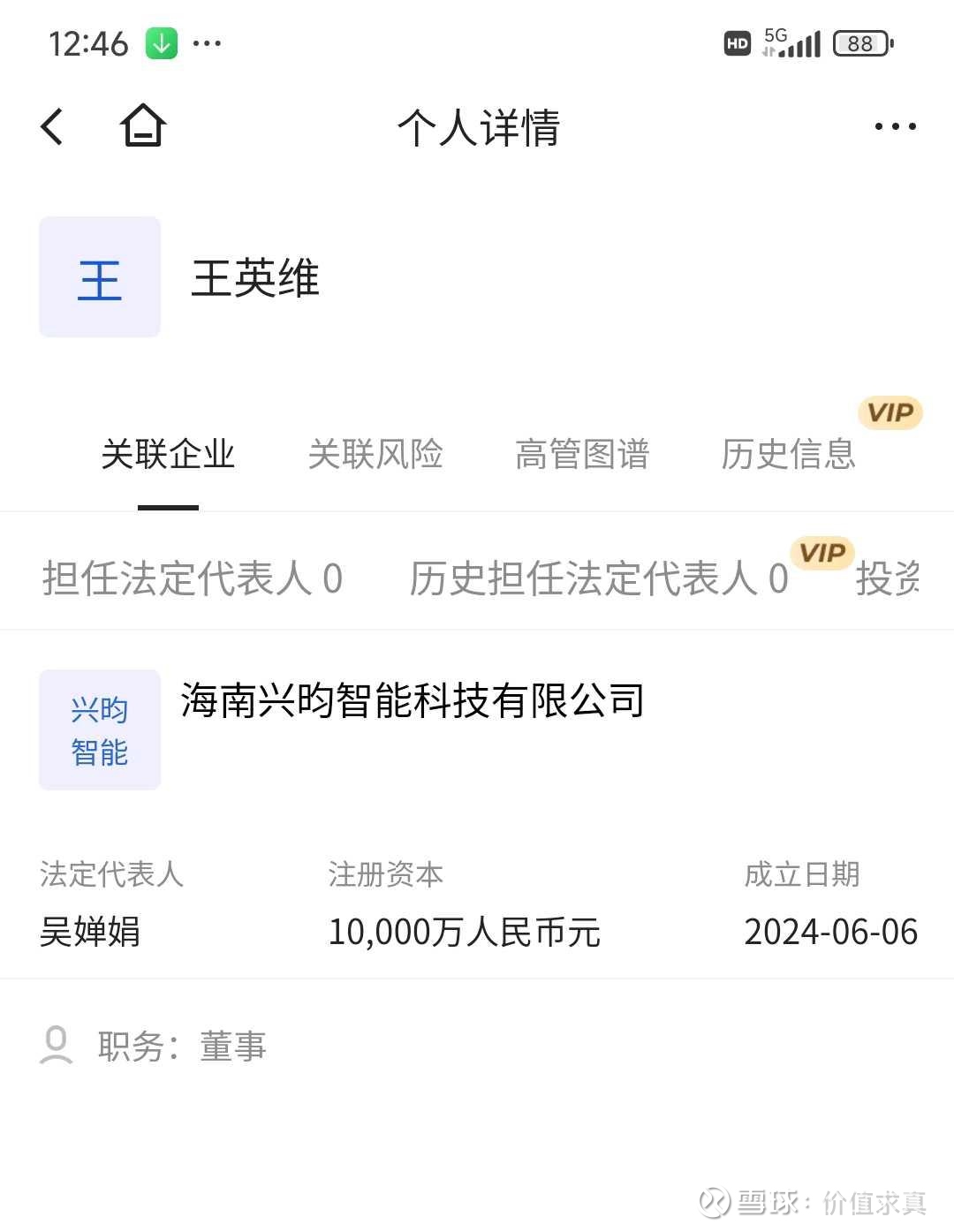Screen dimensions: 954x1232
Task: Open the three-dot overflow menu
Action: [x=895, y=126]
